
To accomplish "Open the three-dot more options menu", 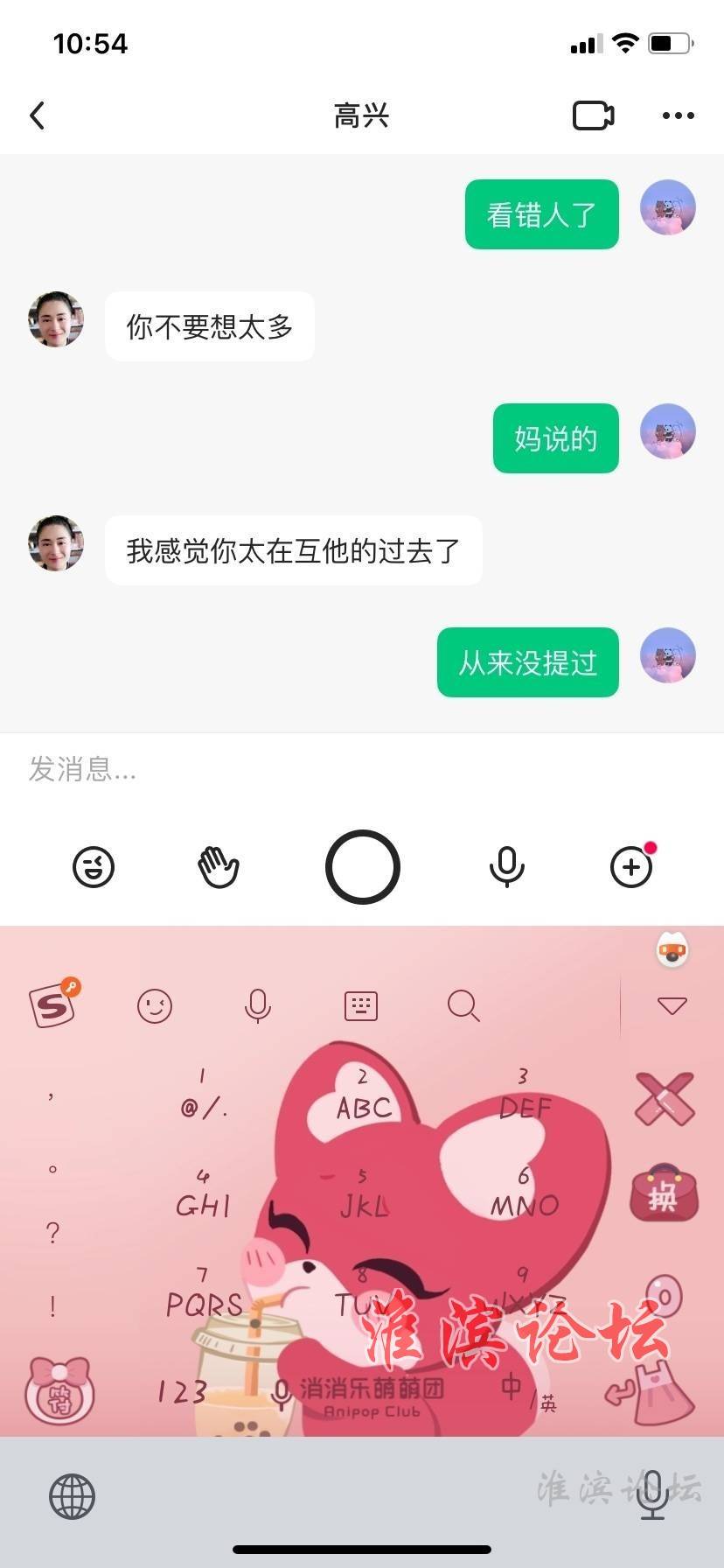I will [x=678, y=115].
